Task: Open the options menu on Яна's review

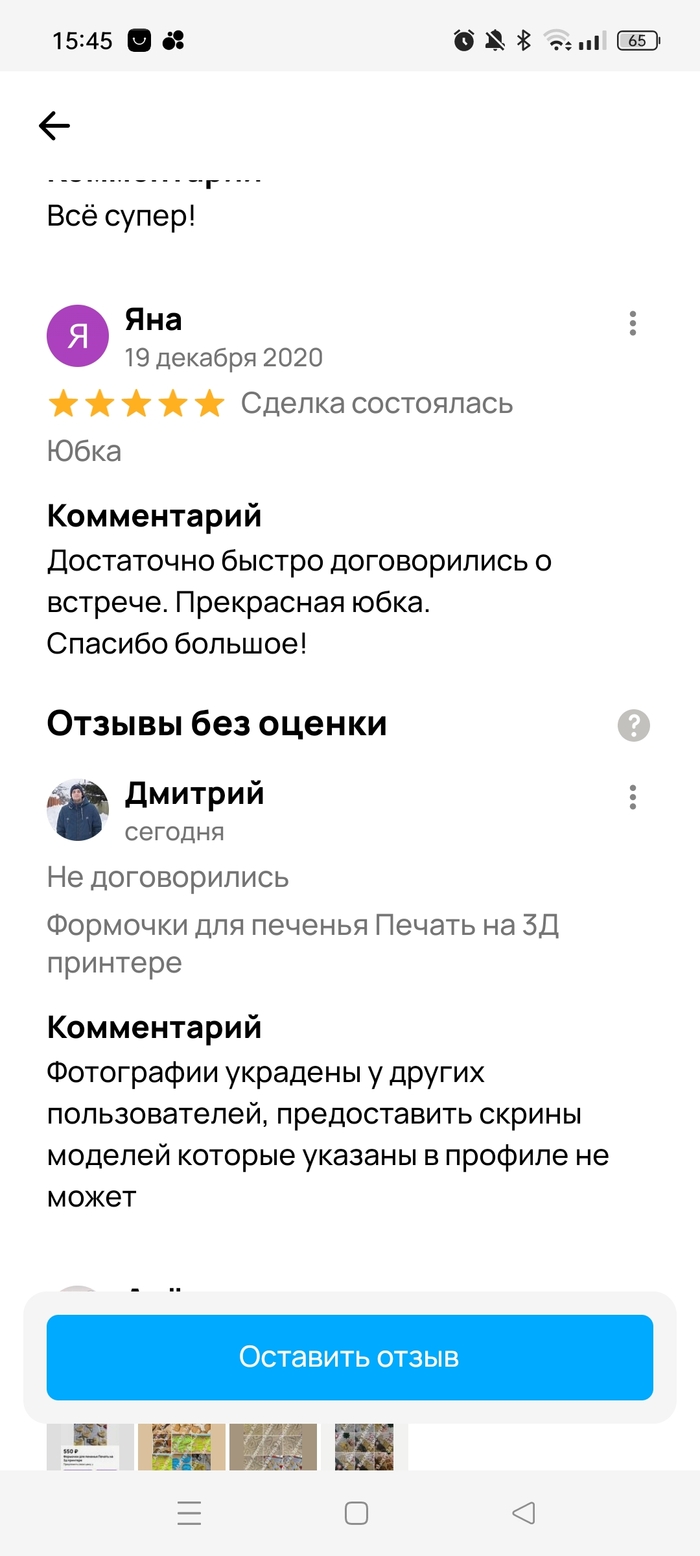Action: (632, 323)
